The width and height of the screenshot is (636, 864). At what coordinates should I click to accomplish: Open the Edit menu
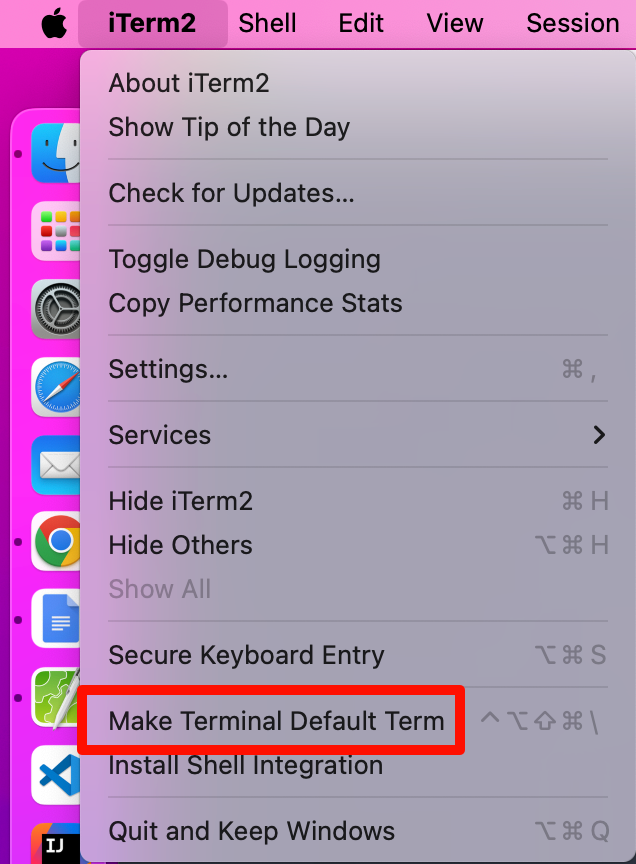[361, 23]
